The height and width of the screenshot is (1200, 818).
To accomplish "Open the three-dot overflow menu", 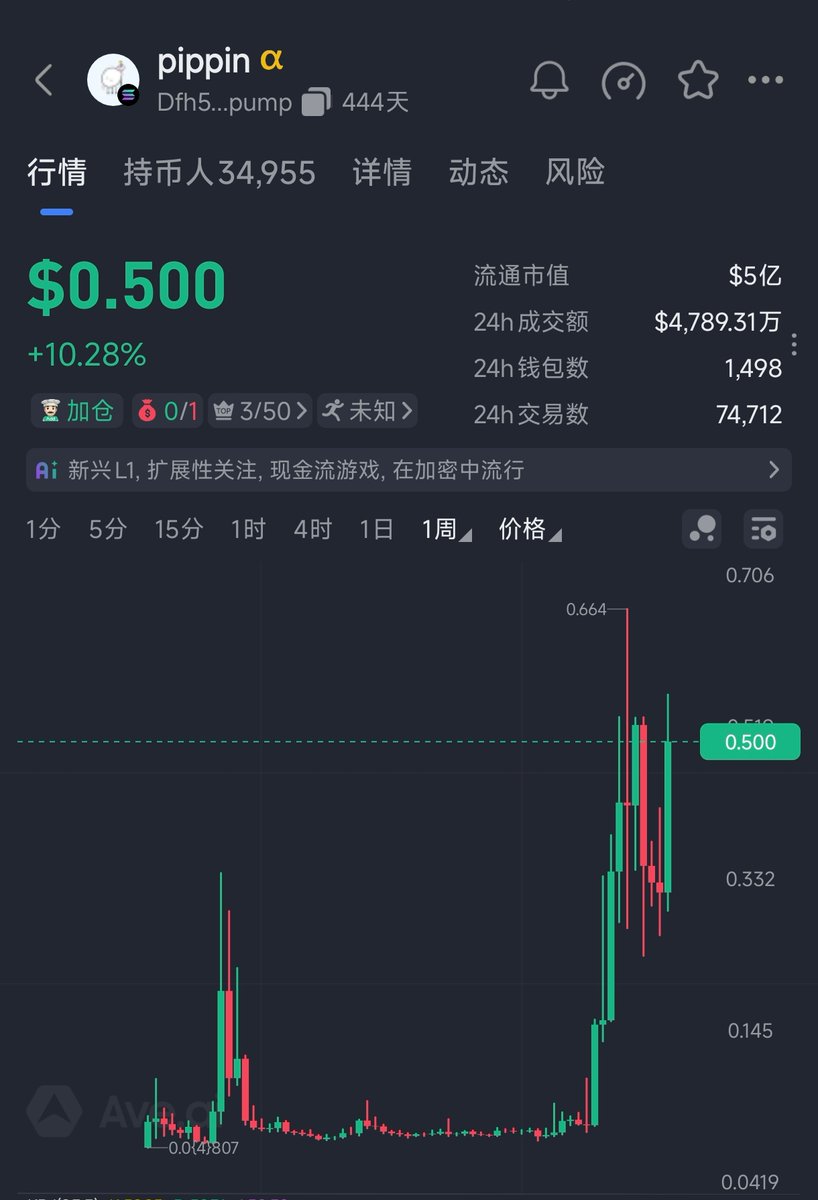I will (766, 81).
